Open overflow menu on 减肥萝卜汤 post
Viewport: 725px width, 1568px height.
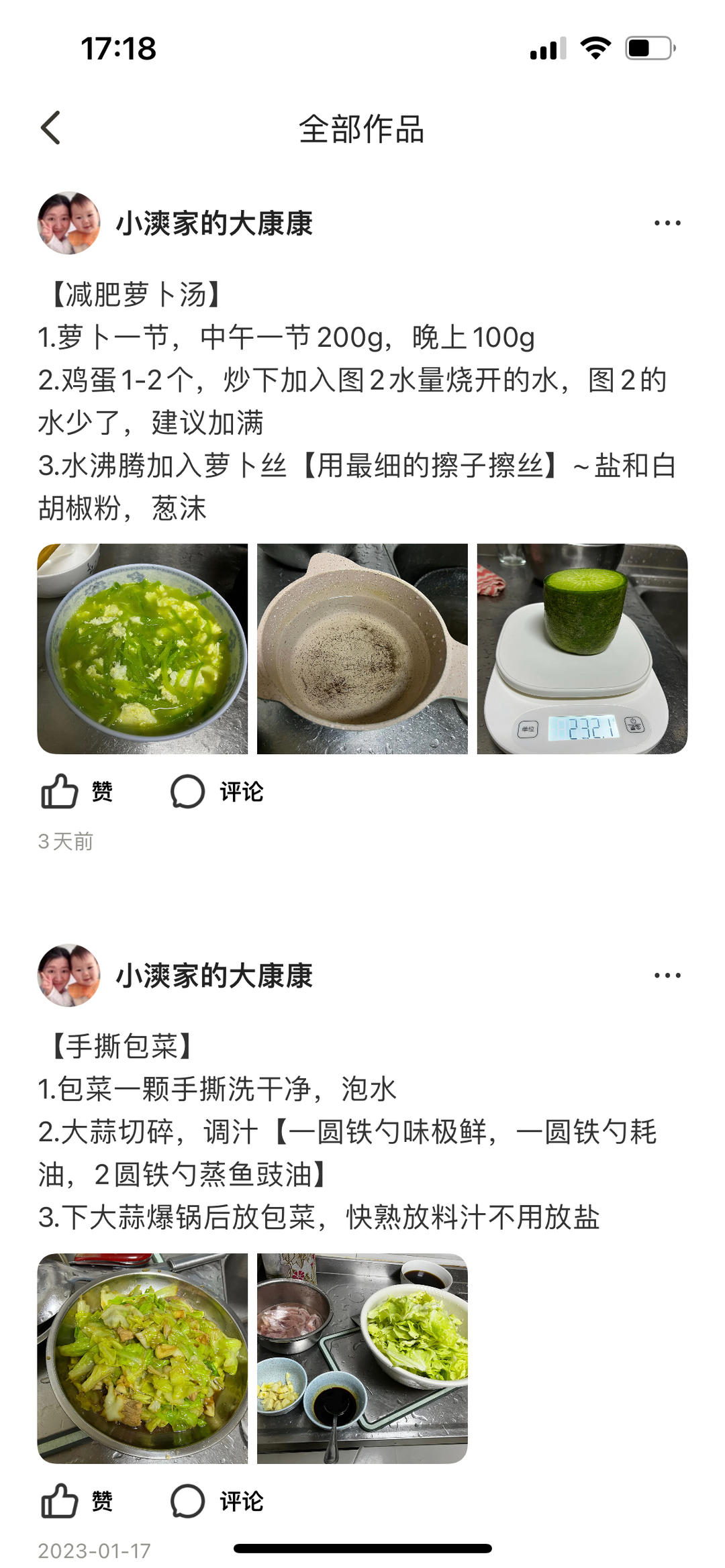click(667, 223)
